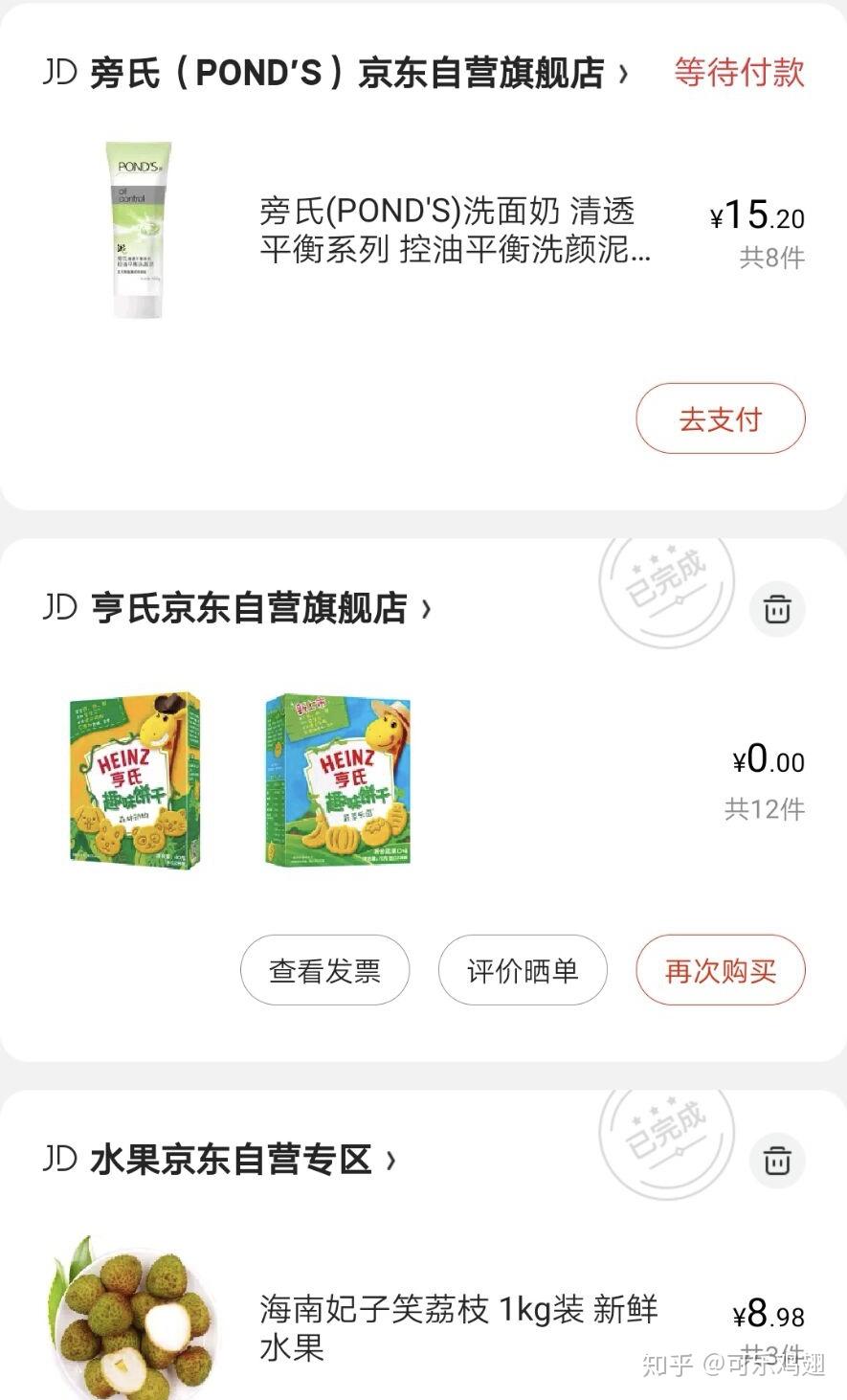Image resolution: width=847 pixels, height=1400 pixels.
Task: Delete the 亨氏 order with the trash icon
Action: coord(776,608)
